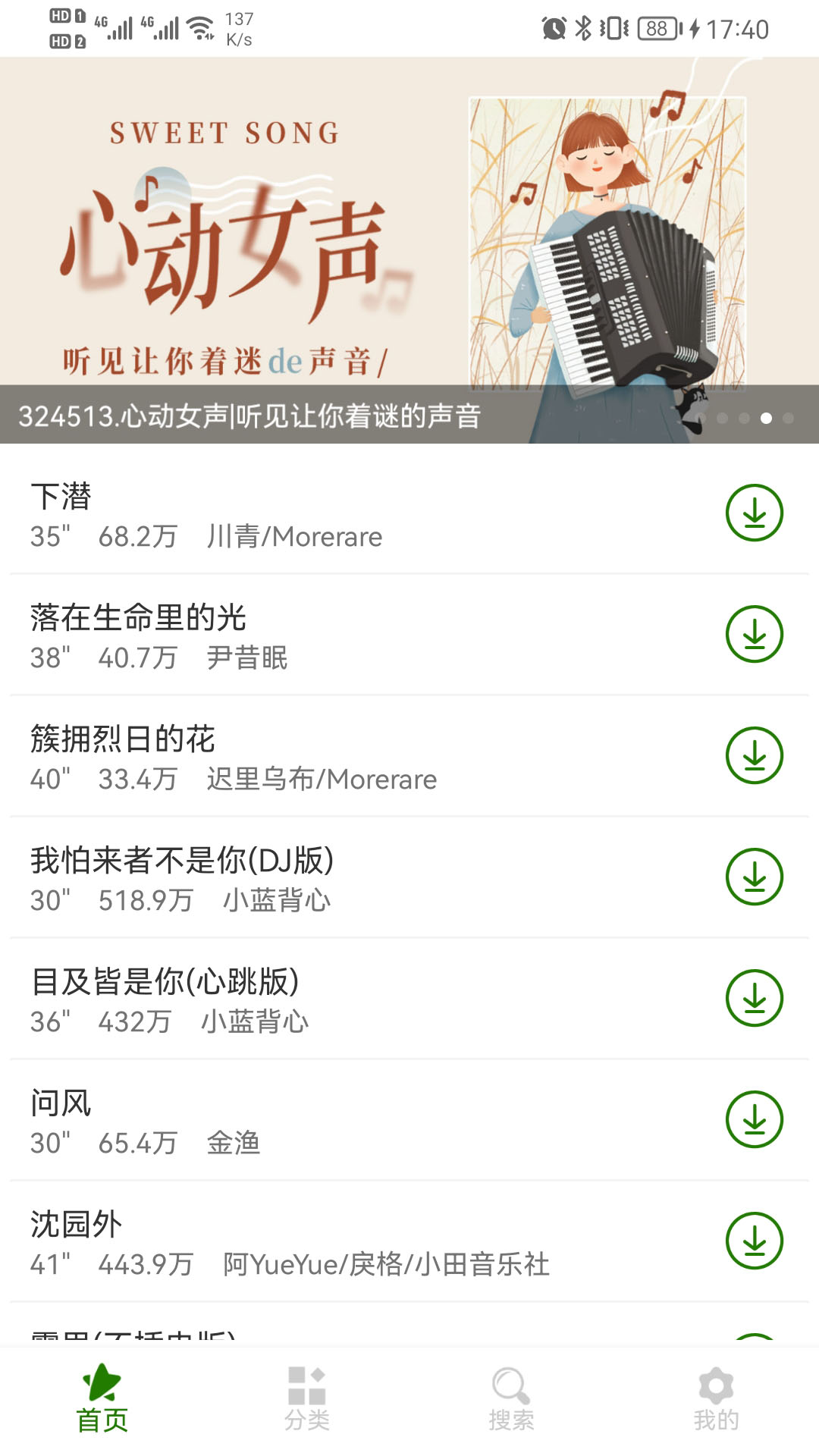Play 落在生命里的光 by 尹昔眠

click(x=303, y=635)
